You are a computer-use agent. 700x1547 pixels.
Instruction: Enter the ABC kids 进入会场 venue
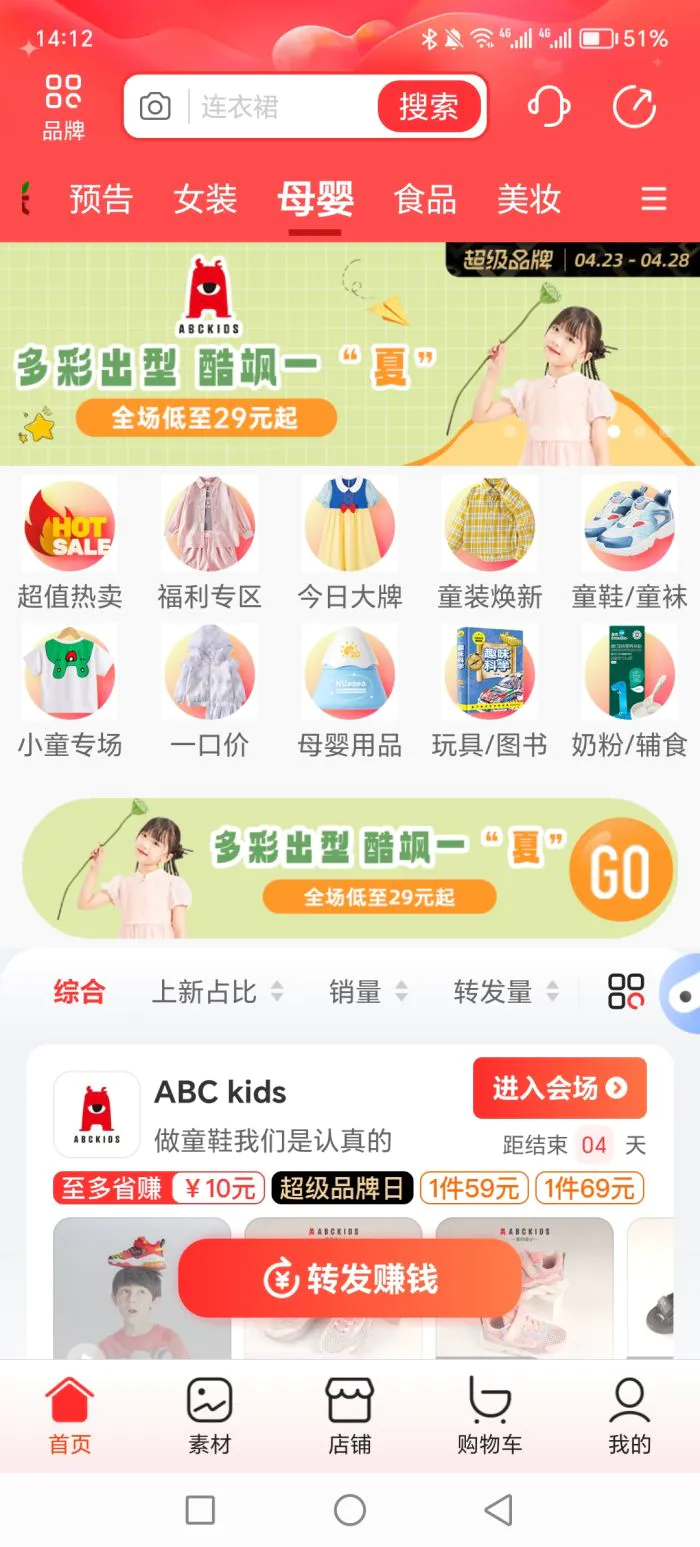[559, 1088]
